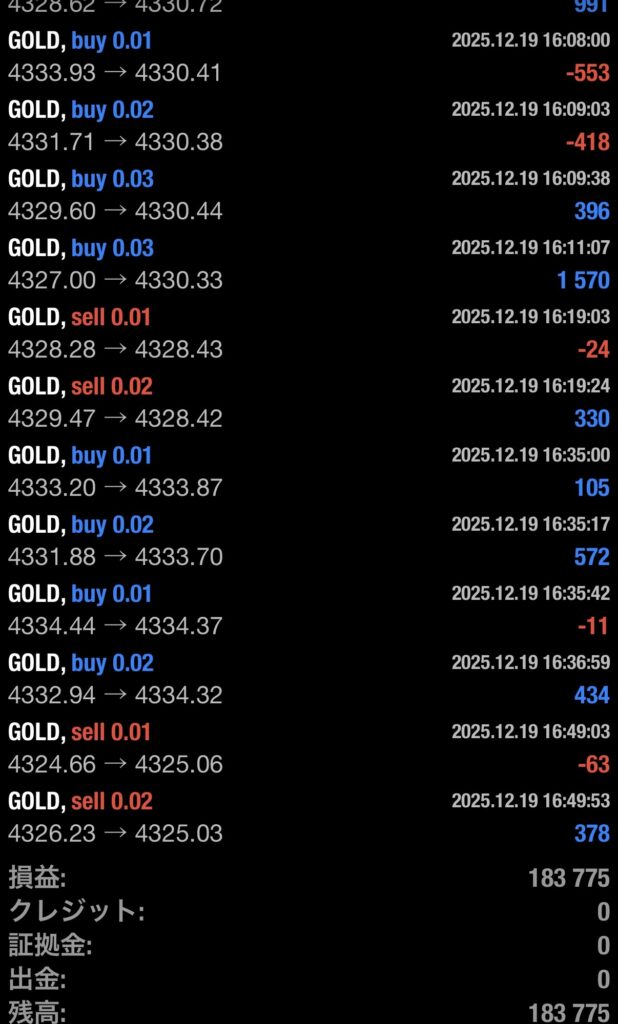The height and width of the screenshot is (1024, 618).
Task: View the GOLD sell 0.02 trade at 16:49:53
Action: pos(308,817)
